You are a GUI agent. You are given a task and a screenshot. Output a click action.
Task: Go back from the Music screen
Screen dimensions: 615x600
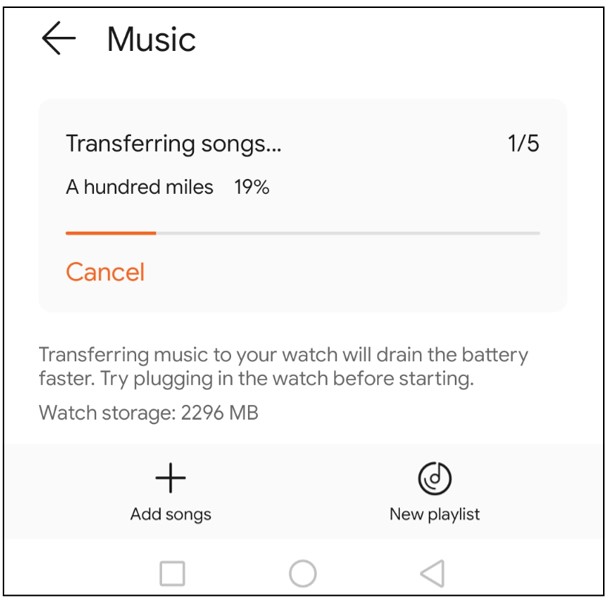(59, 39)
